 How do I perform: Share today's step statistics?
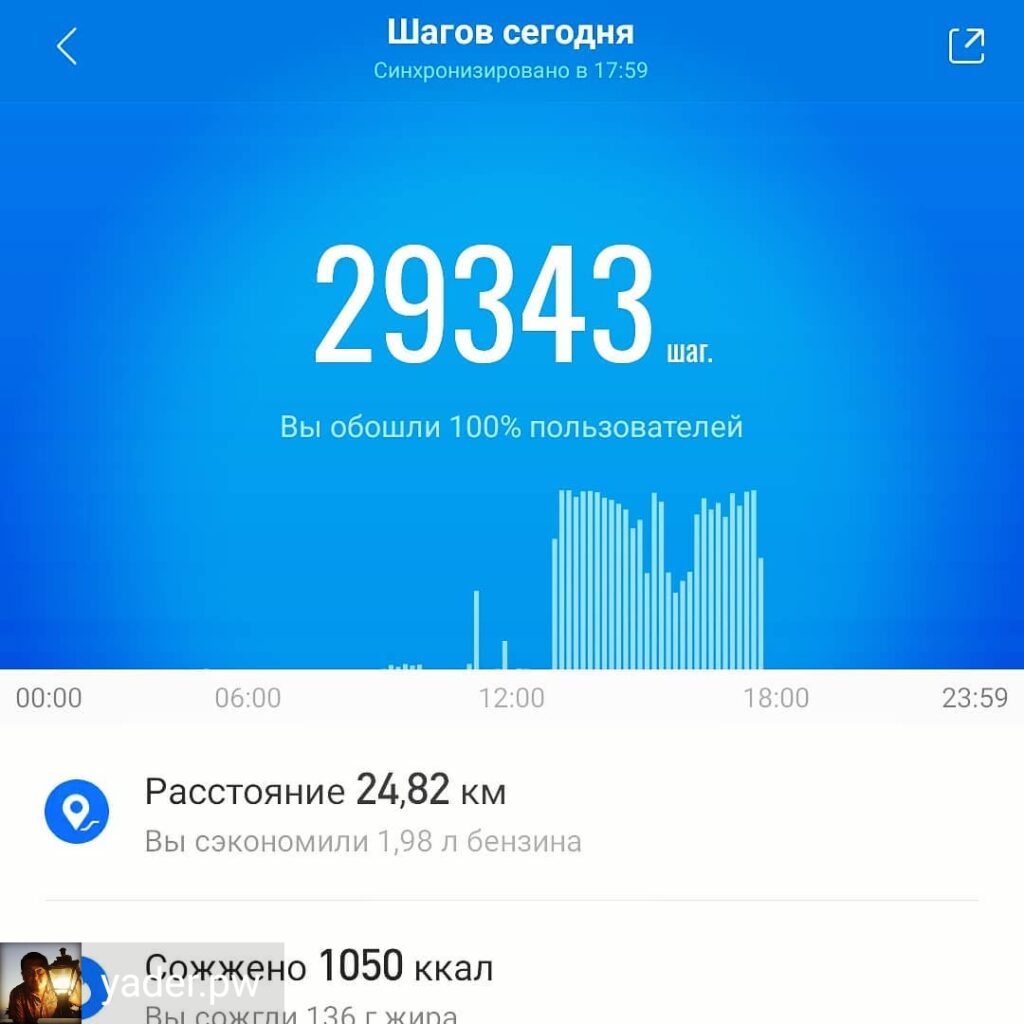point(966,46)
